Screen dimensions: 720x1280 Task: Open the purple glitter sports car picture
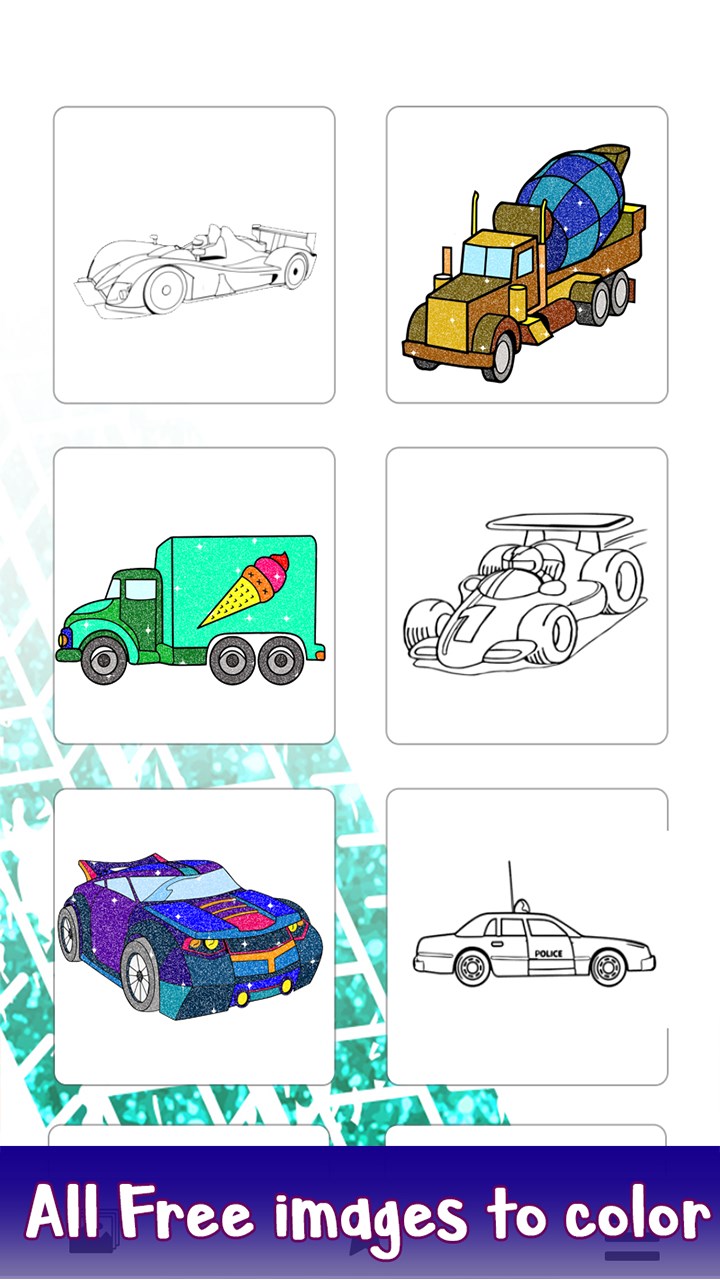point(194,937)
